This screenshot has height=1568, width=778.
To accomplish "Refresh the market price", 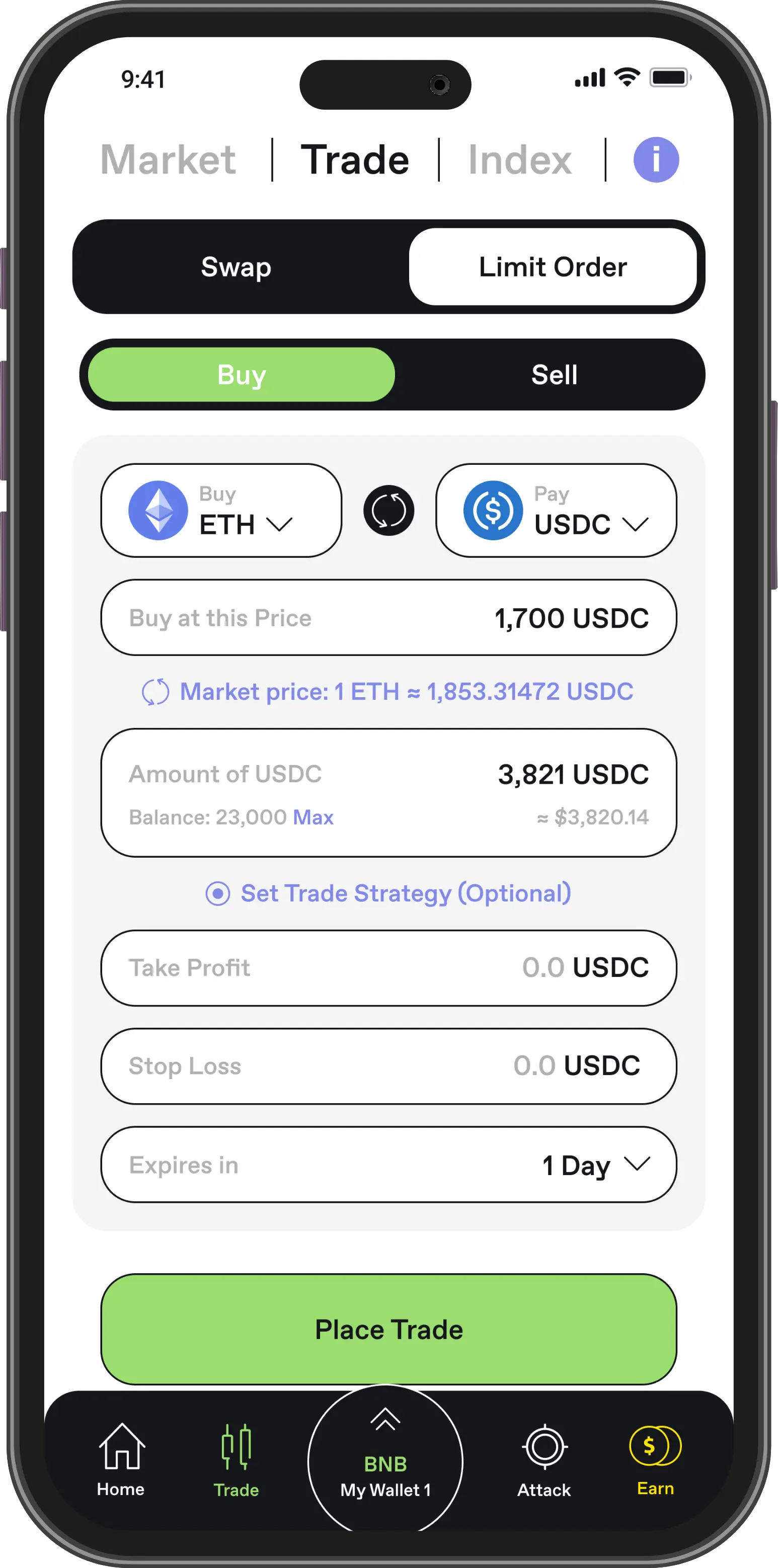I will click(155, 692).
